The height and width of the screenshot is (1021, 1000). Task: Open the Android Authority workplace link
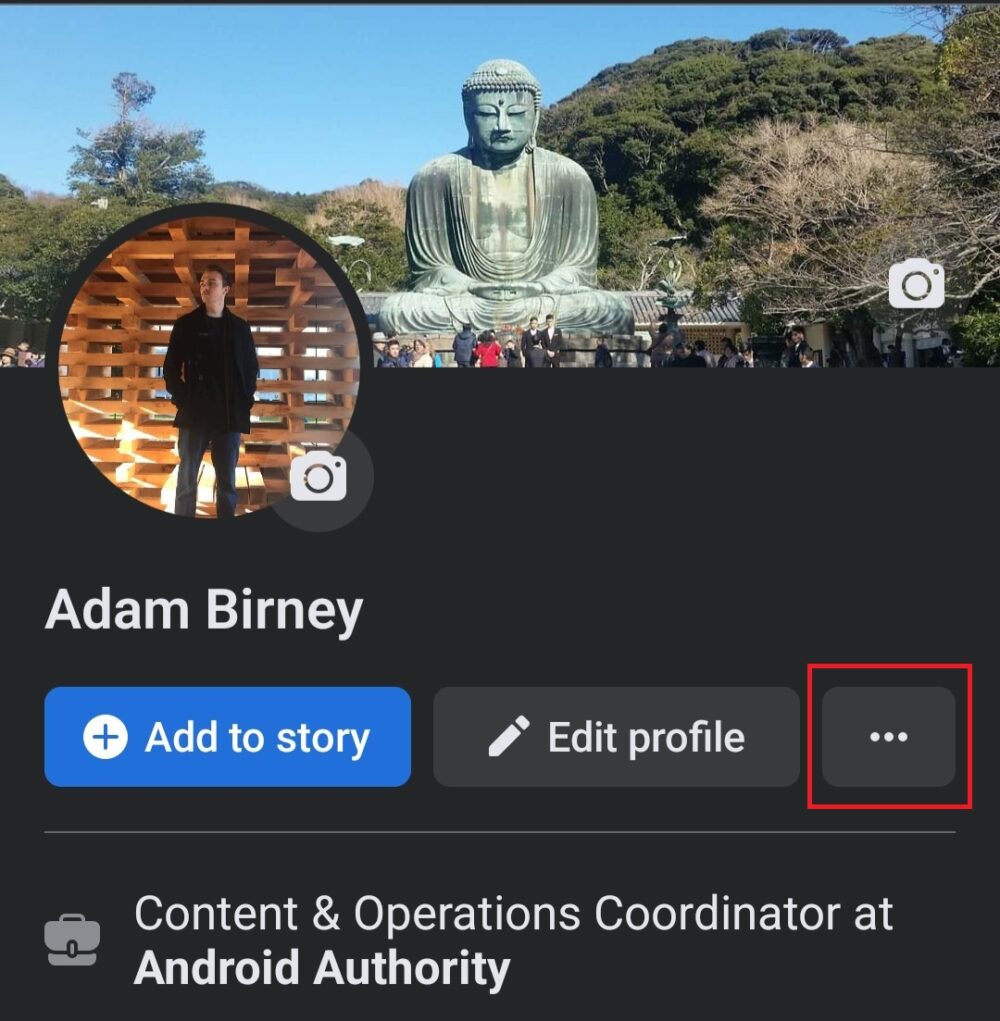tap(322, 969)
